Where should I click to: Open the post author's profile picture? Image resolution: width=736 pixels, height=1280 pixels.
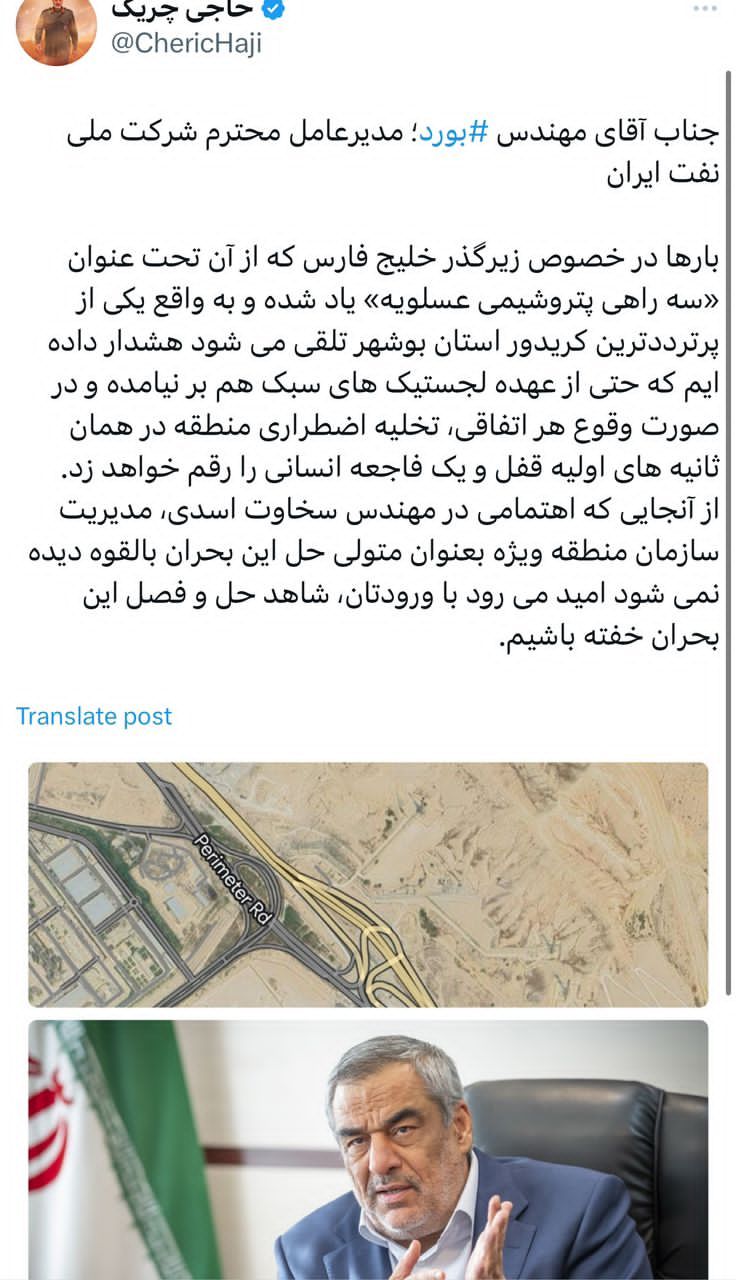point(56,28)
